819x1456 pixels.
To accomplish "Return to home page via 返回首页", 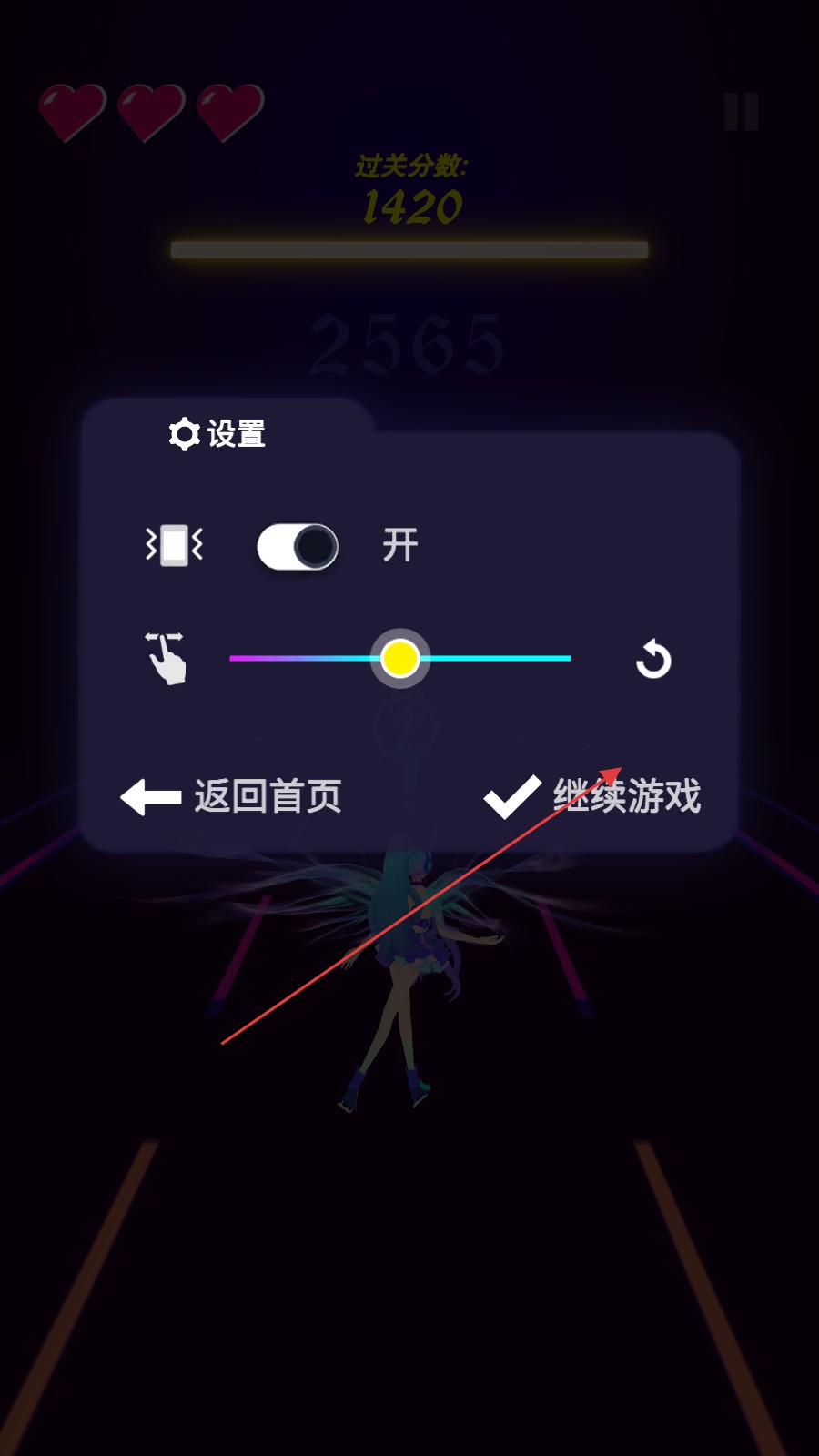I will (232, 796).
